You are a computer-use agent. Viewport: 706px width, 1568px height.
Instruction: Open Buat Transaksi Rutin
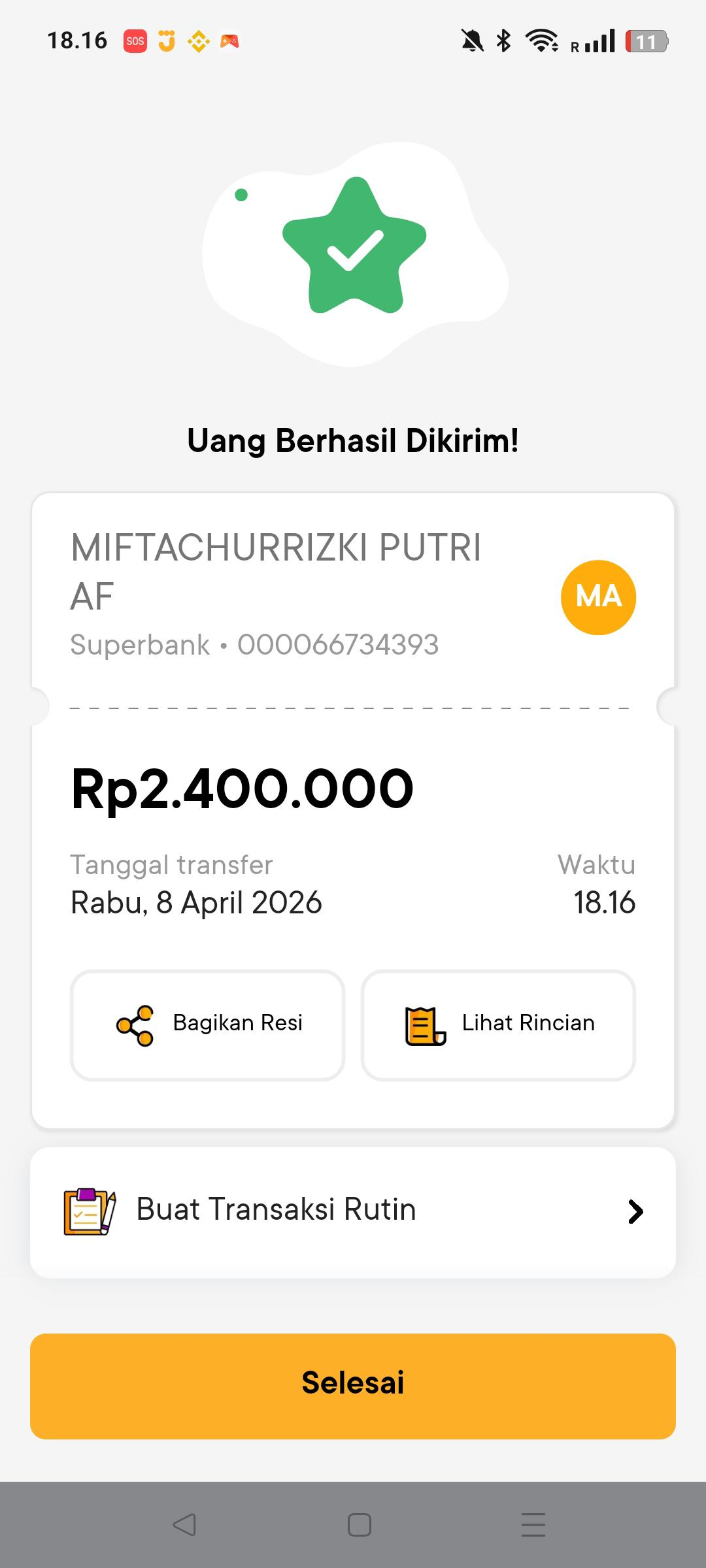[353, 1211]
